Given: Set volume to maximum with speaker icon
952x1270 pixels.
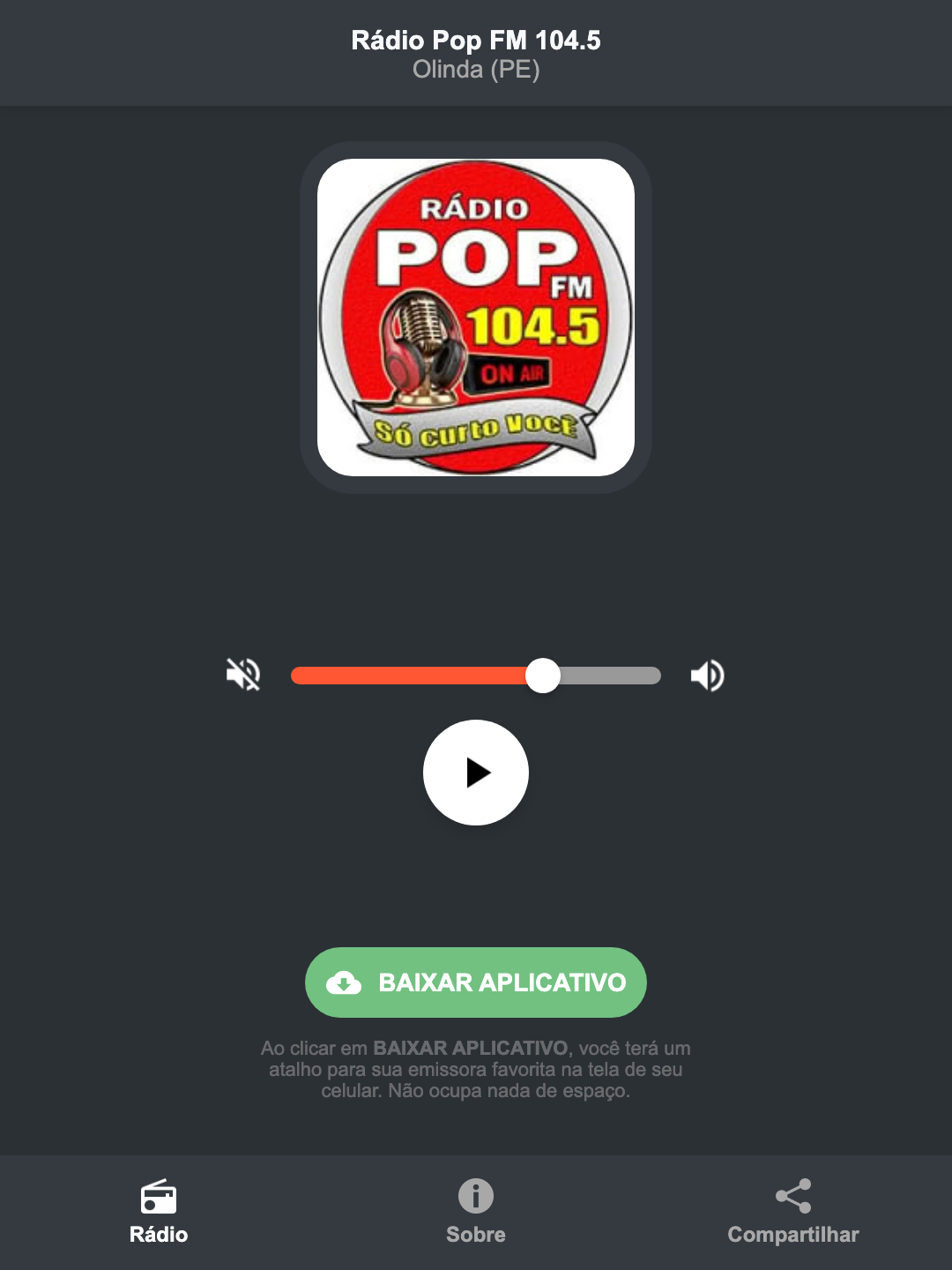Looking at the screenshot, I should (706, 675).
